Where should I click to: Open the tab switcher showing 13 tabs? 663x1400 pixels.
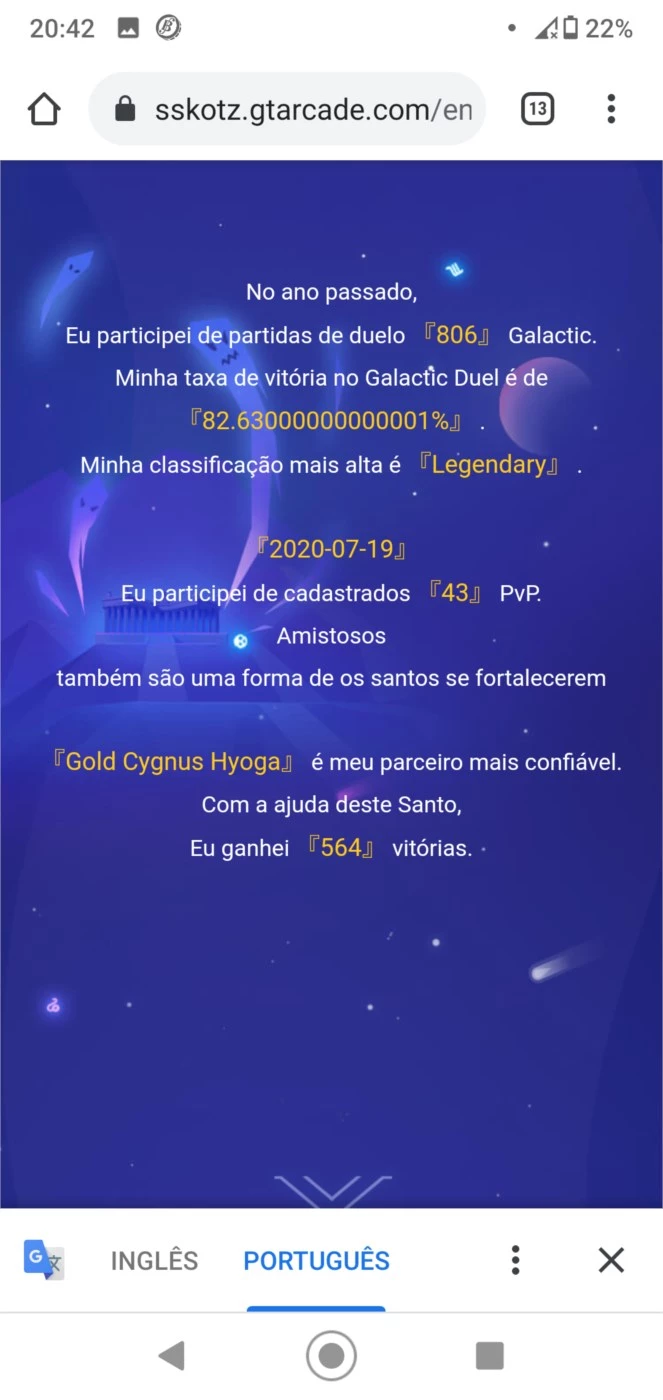tap(538, 109)
